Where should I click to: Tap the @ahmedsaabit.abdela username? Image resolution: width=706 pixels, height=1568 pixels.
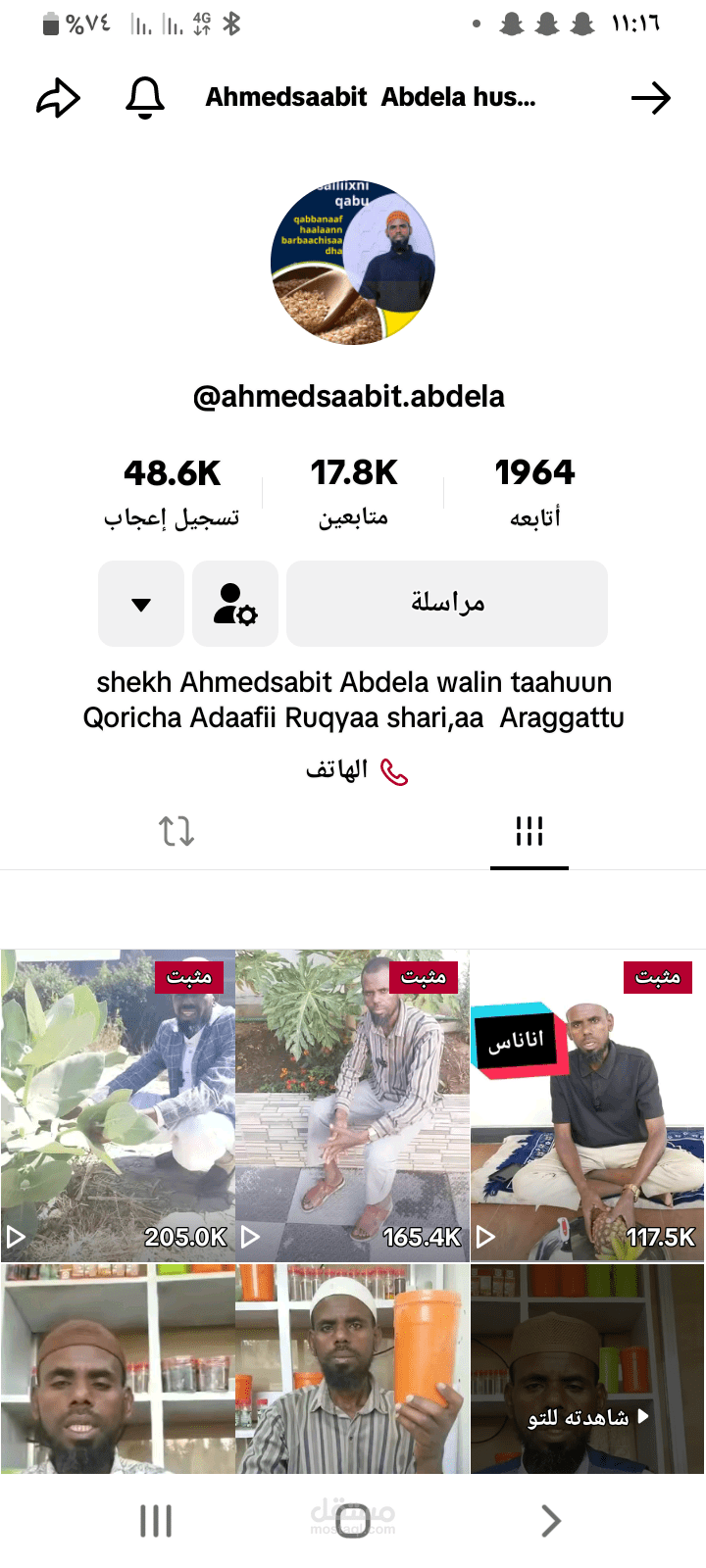352,396
